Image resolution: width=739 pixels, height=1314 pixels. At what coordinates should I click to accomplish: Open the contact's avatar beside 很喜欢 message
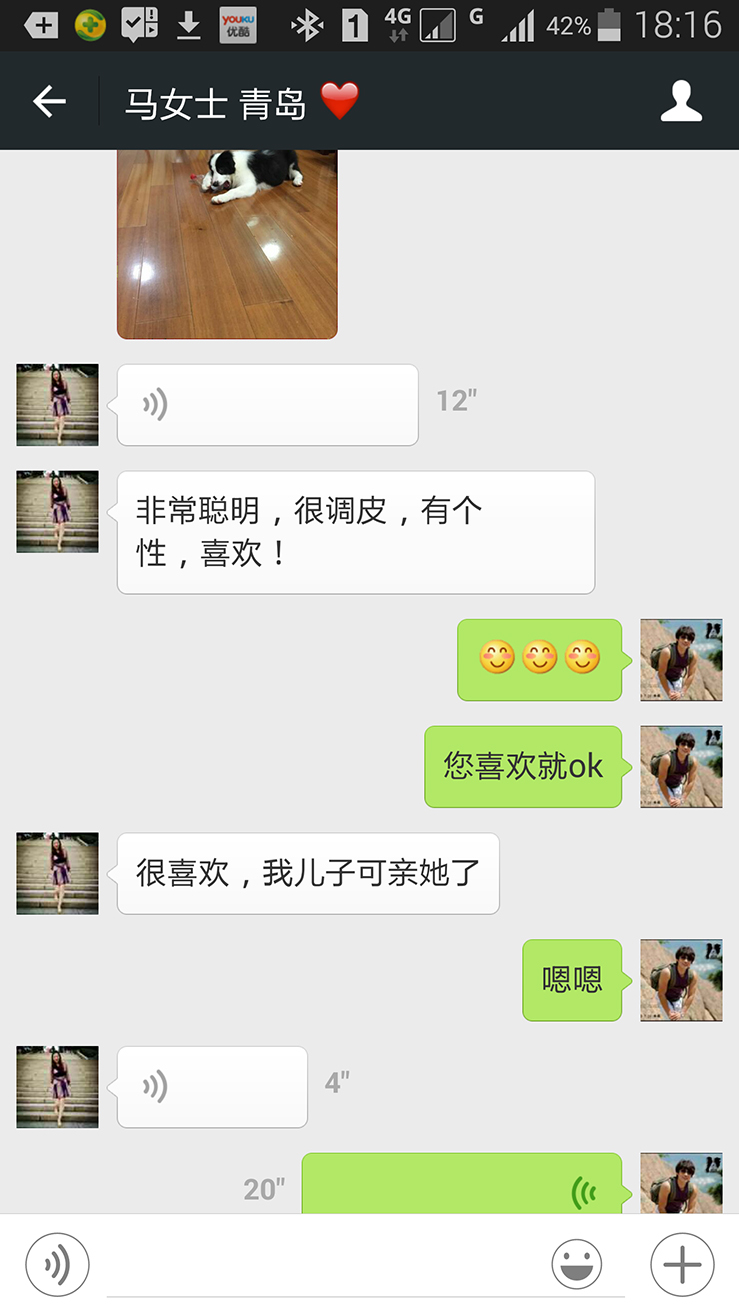coord(58,873)
